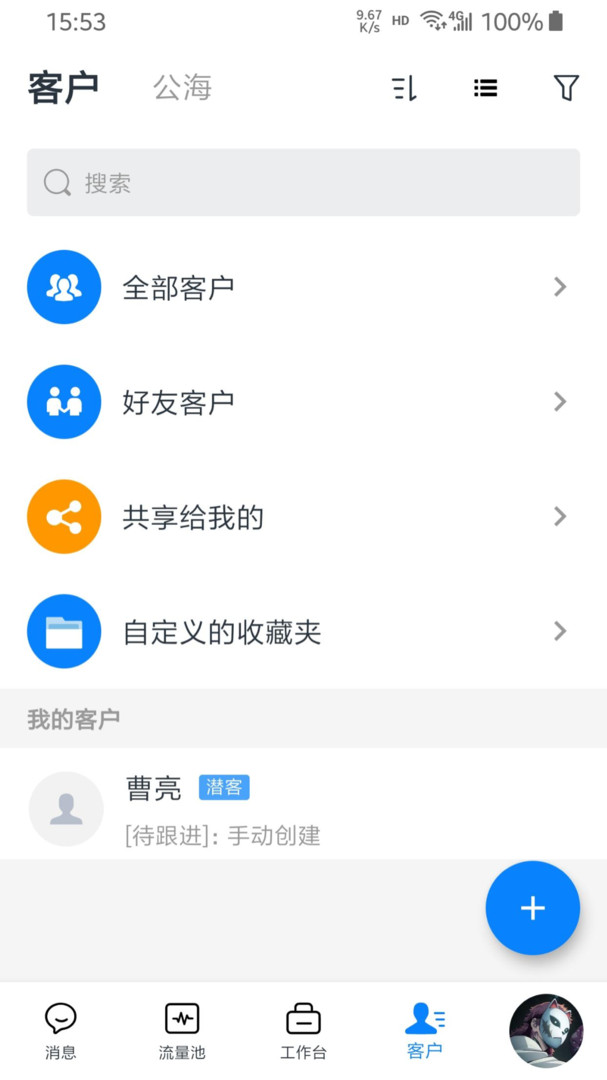Open 共享给我的 customers
This screenshot has width=607, height=1080.
[x=303, y=517]
